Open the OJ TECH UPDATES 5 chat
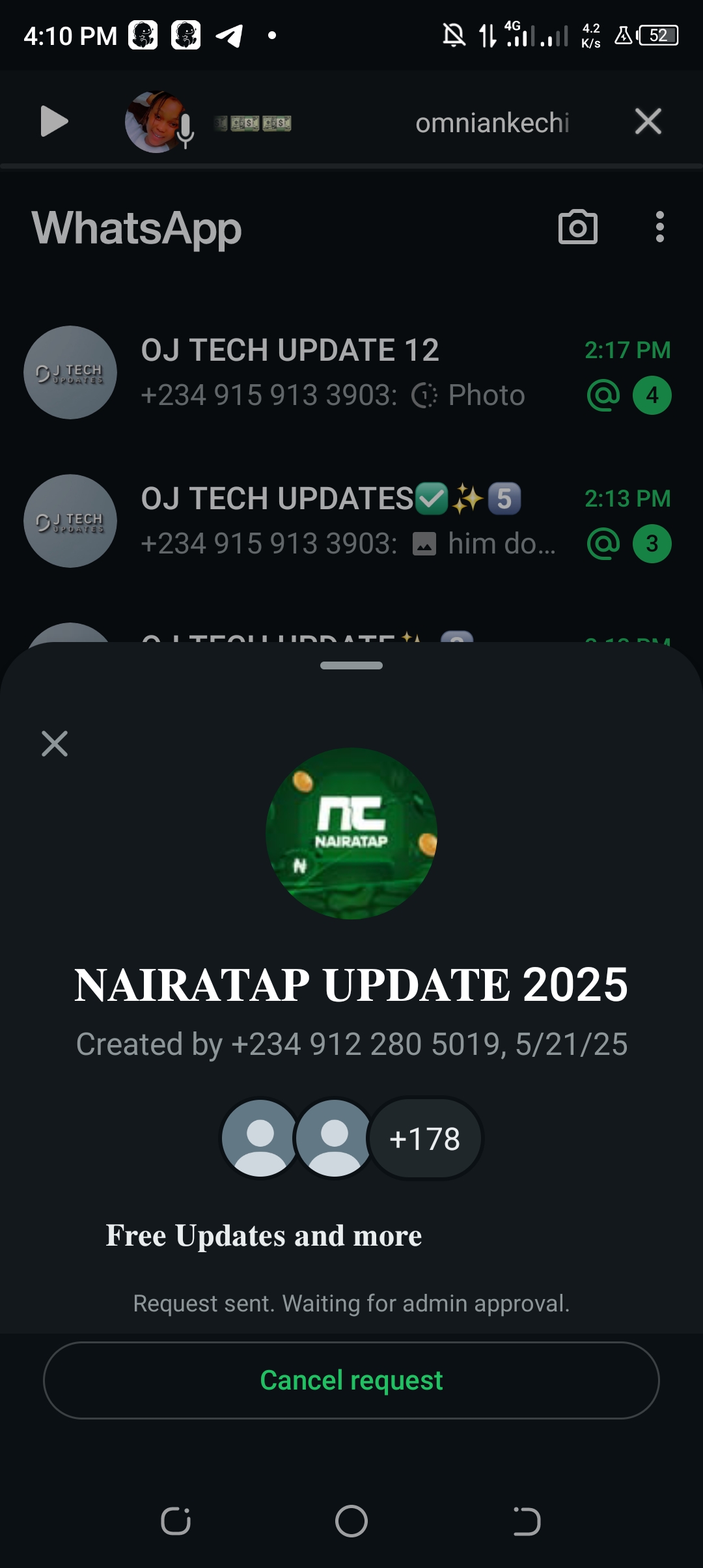The image size is (703, 1568). 351,521
